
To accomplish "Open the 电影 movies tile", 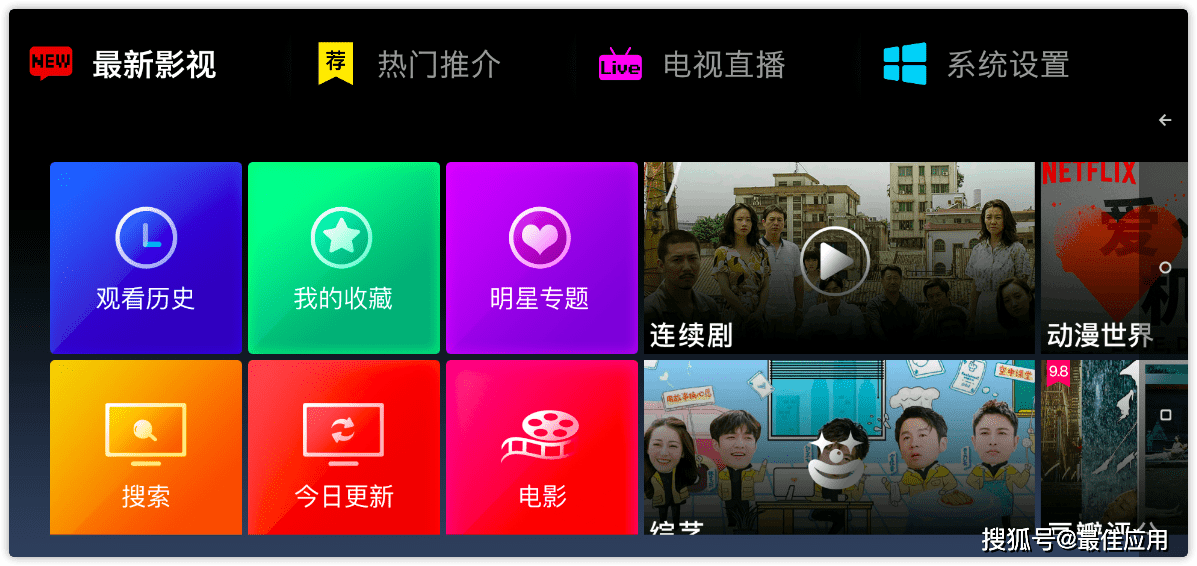I will pyautogui.click(x=541, y=448).
